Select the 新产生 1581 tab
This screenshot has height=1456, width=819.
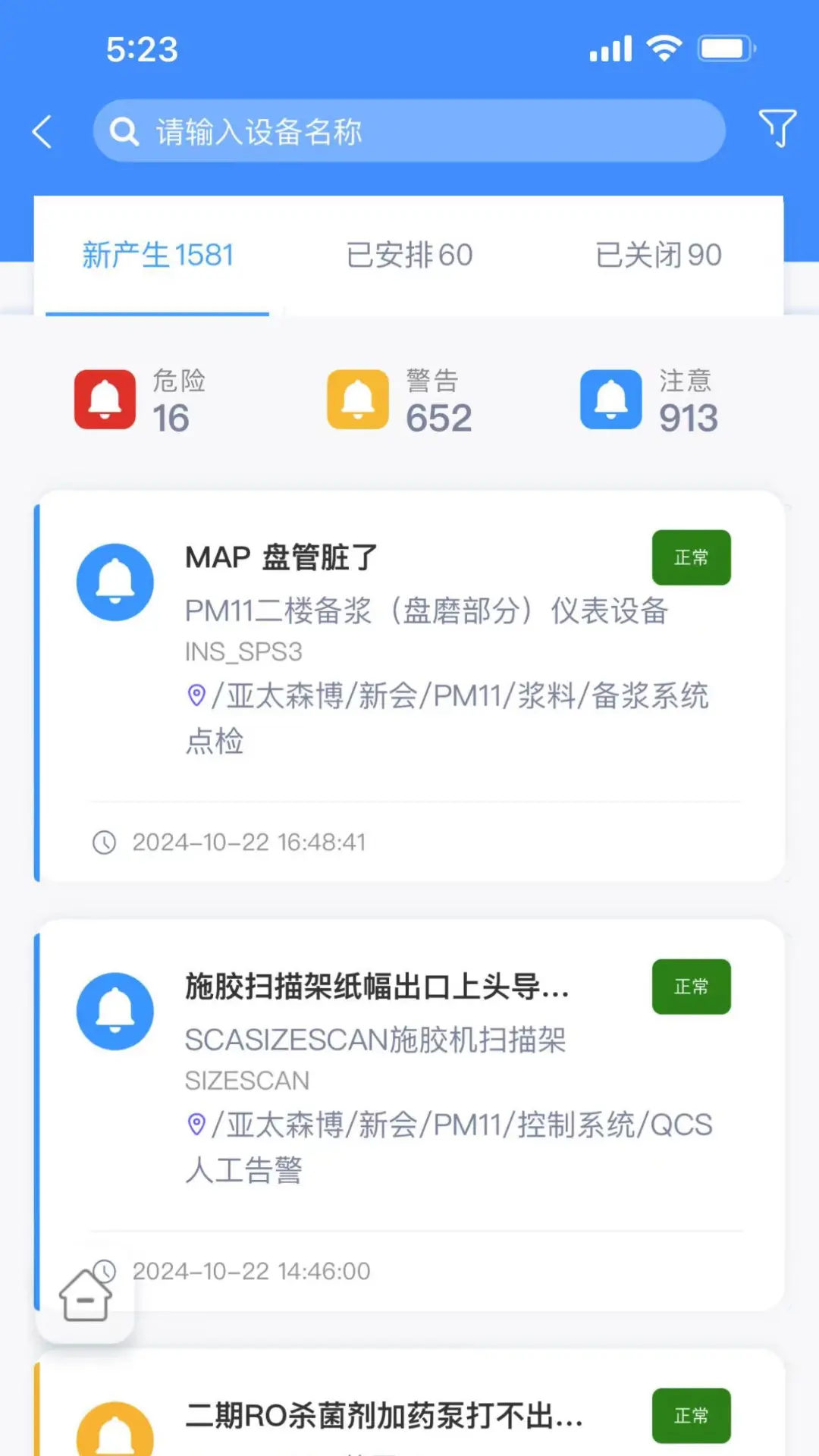point(157,255)
